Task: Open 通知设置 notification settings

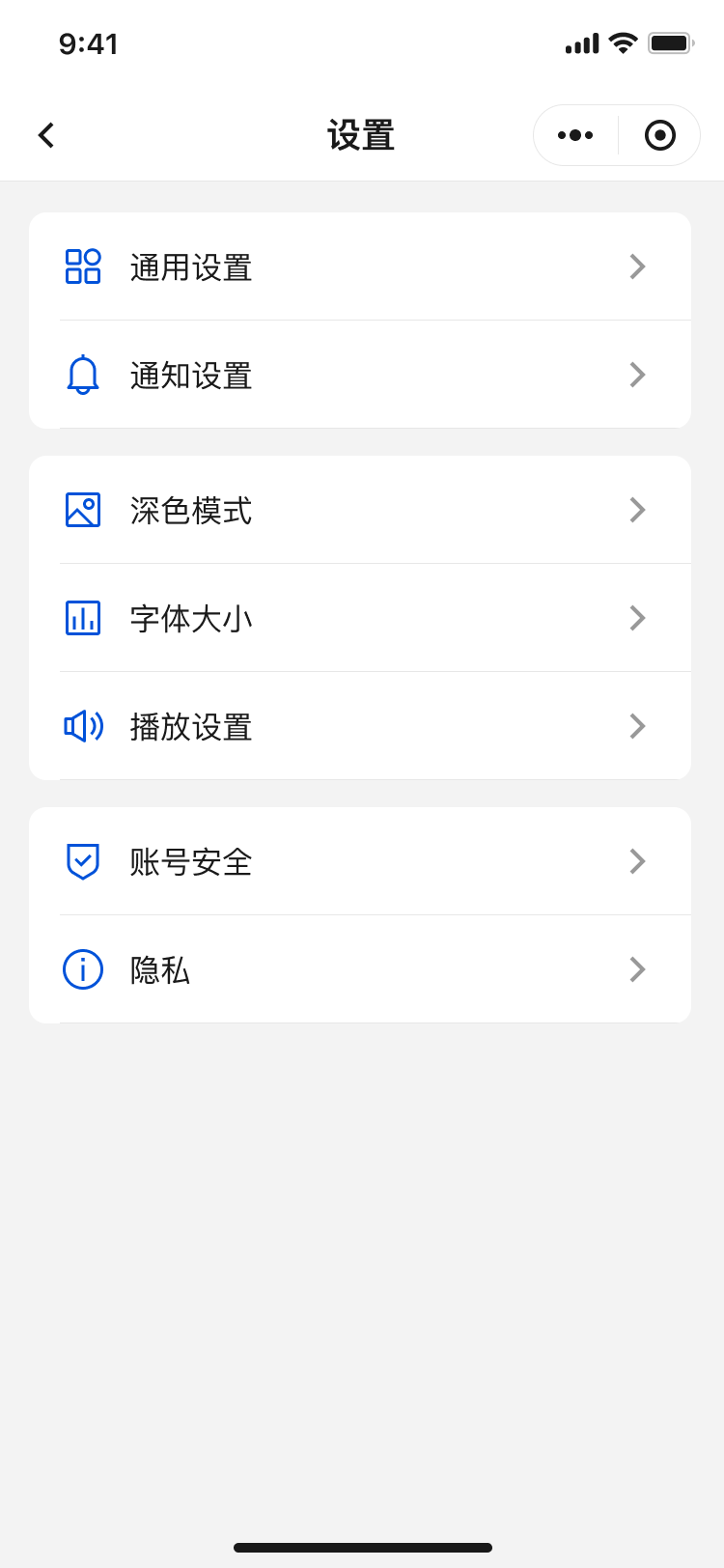Action: tap(360, 375)
